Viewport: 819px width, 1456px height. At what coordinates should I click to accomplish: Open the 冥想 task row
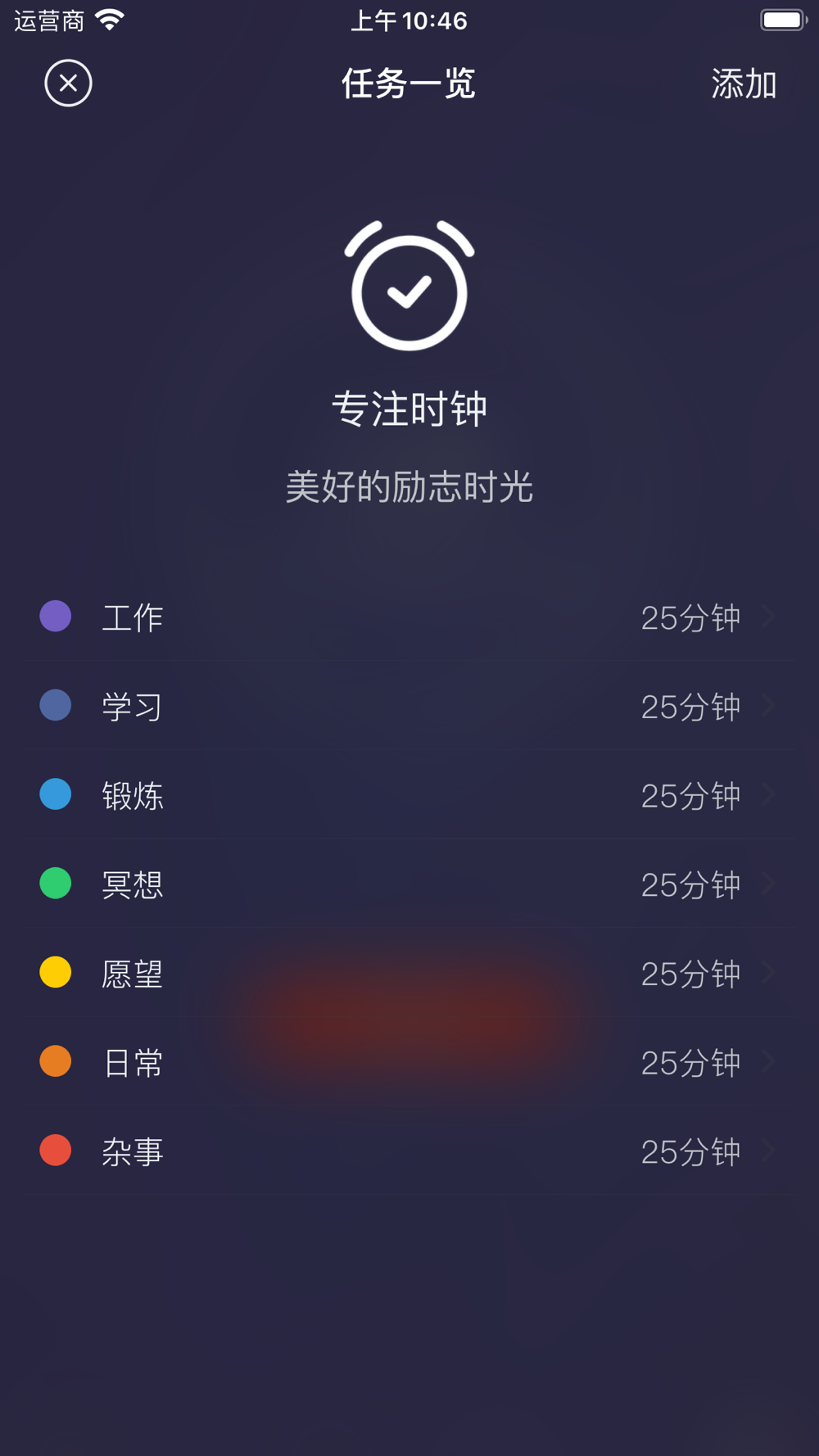[409, 884]
